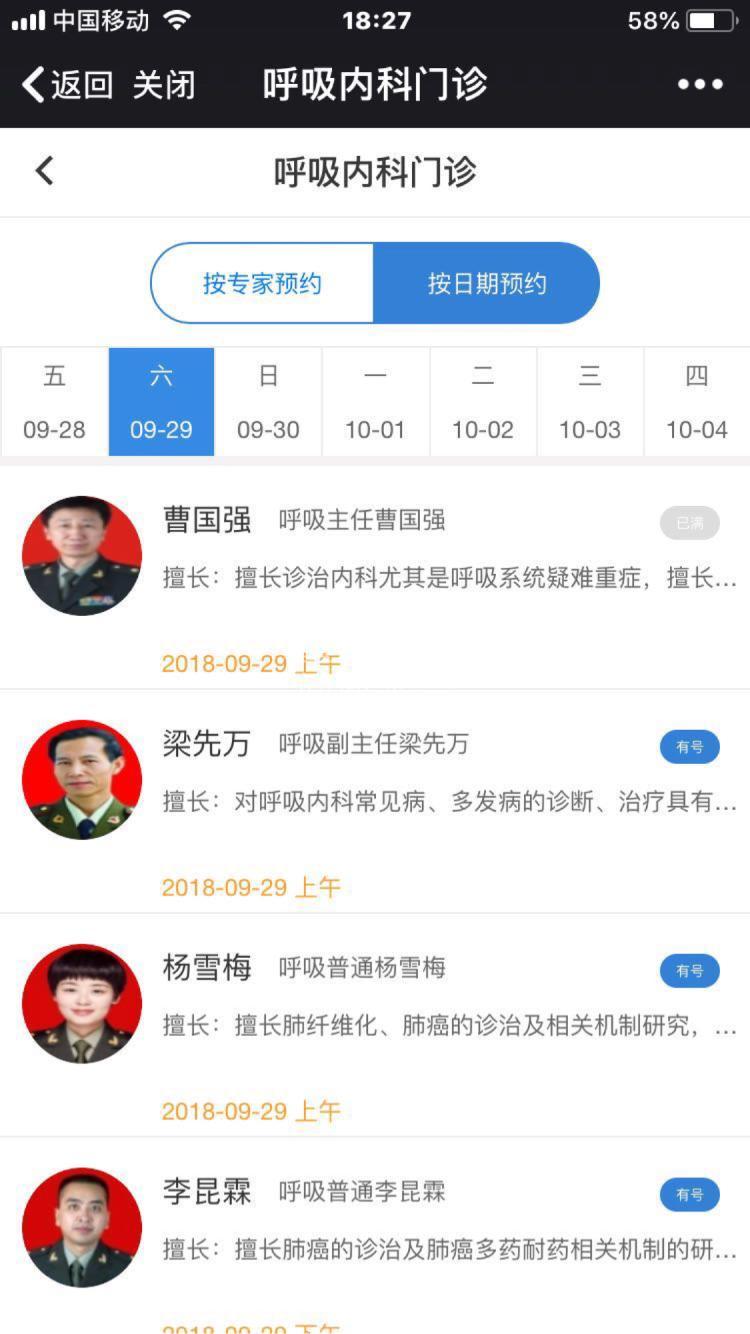
Task: Select date 09-29 Saturday
Action: 161,402
